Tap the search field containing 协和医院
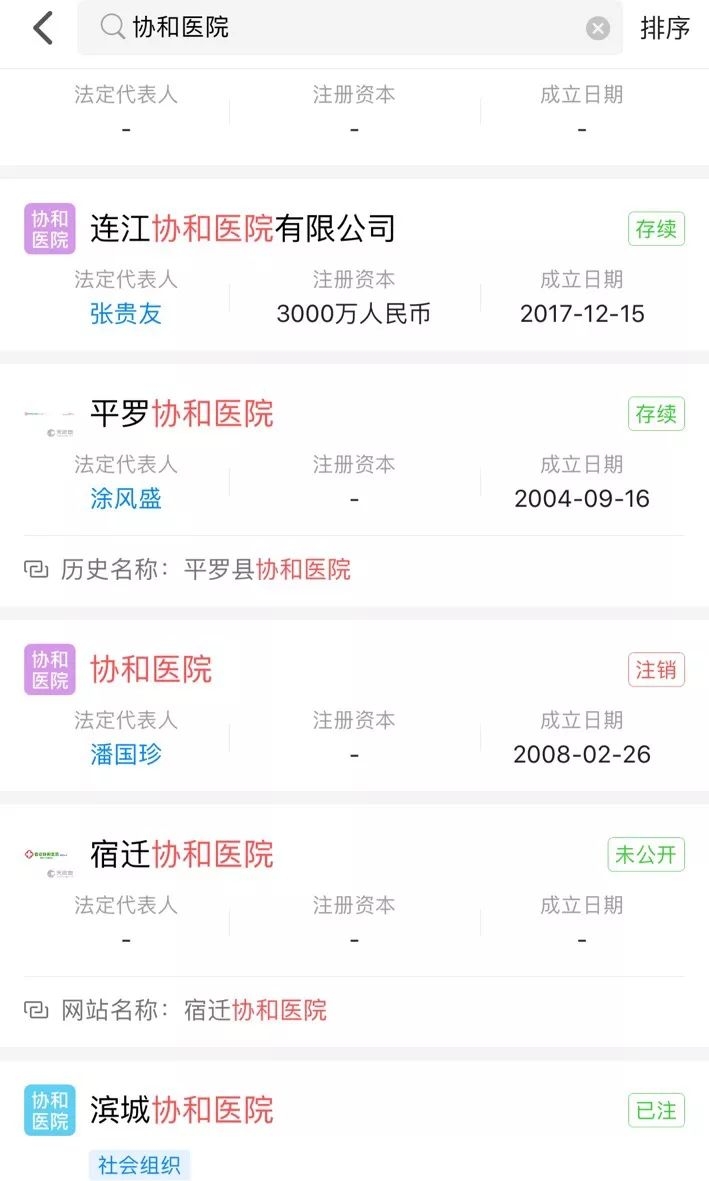Viewport: 709px width, 1181px height. coord(350,28)
